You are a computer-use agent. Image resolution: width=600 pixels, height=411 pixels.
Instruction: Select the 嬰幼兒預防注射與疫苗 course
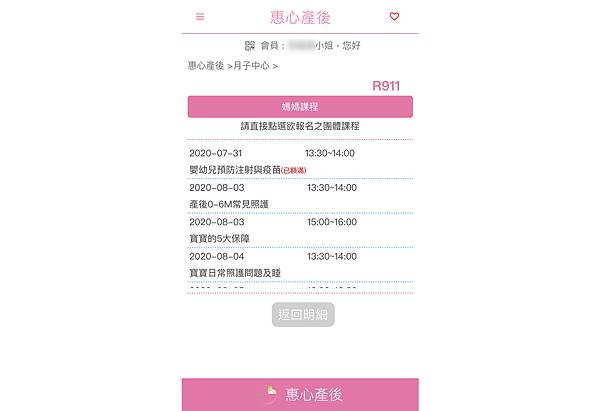click(x=234, y=170)
